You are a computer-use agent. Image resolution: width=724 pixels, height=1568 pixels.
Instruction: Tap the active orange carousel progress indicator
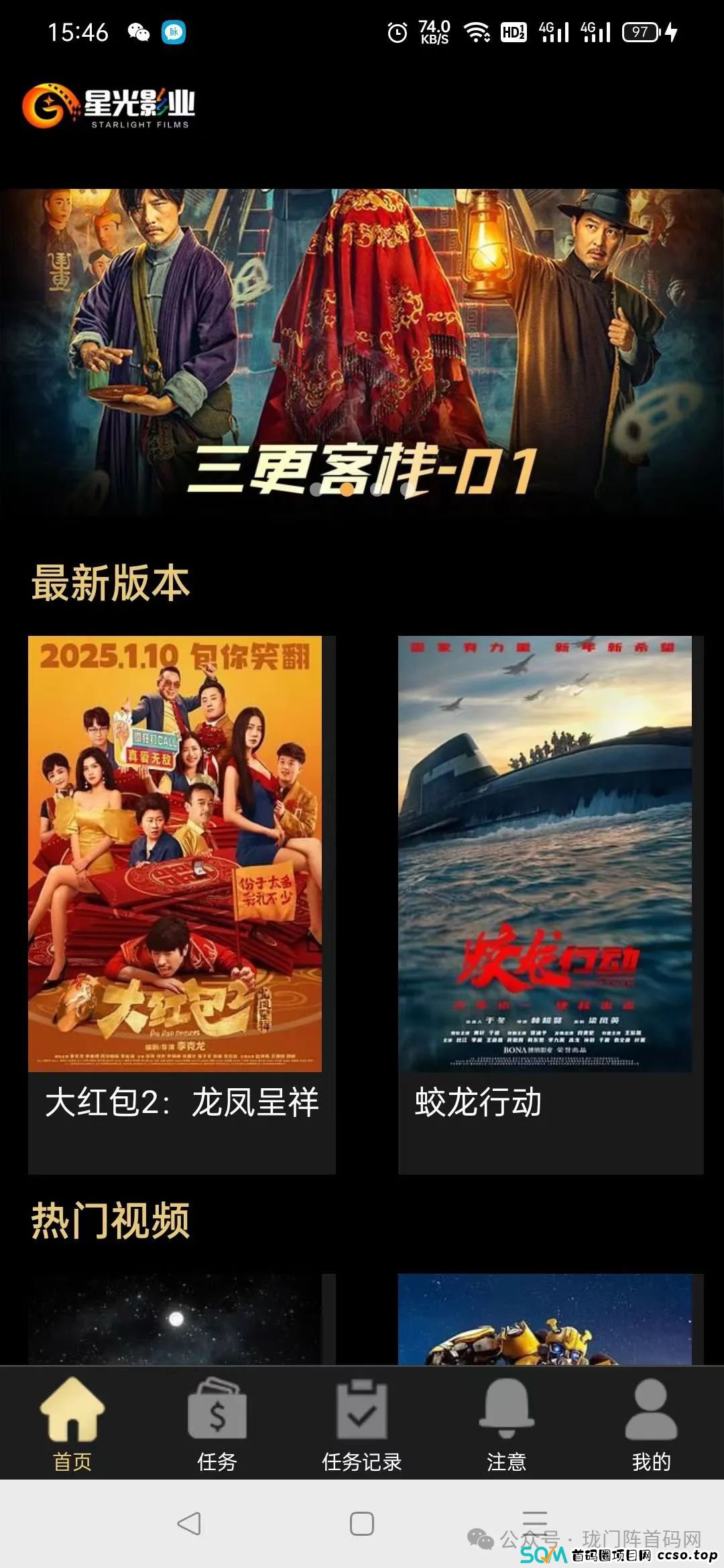click(x=347, y=491)
